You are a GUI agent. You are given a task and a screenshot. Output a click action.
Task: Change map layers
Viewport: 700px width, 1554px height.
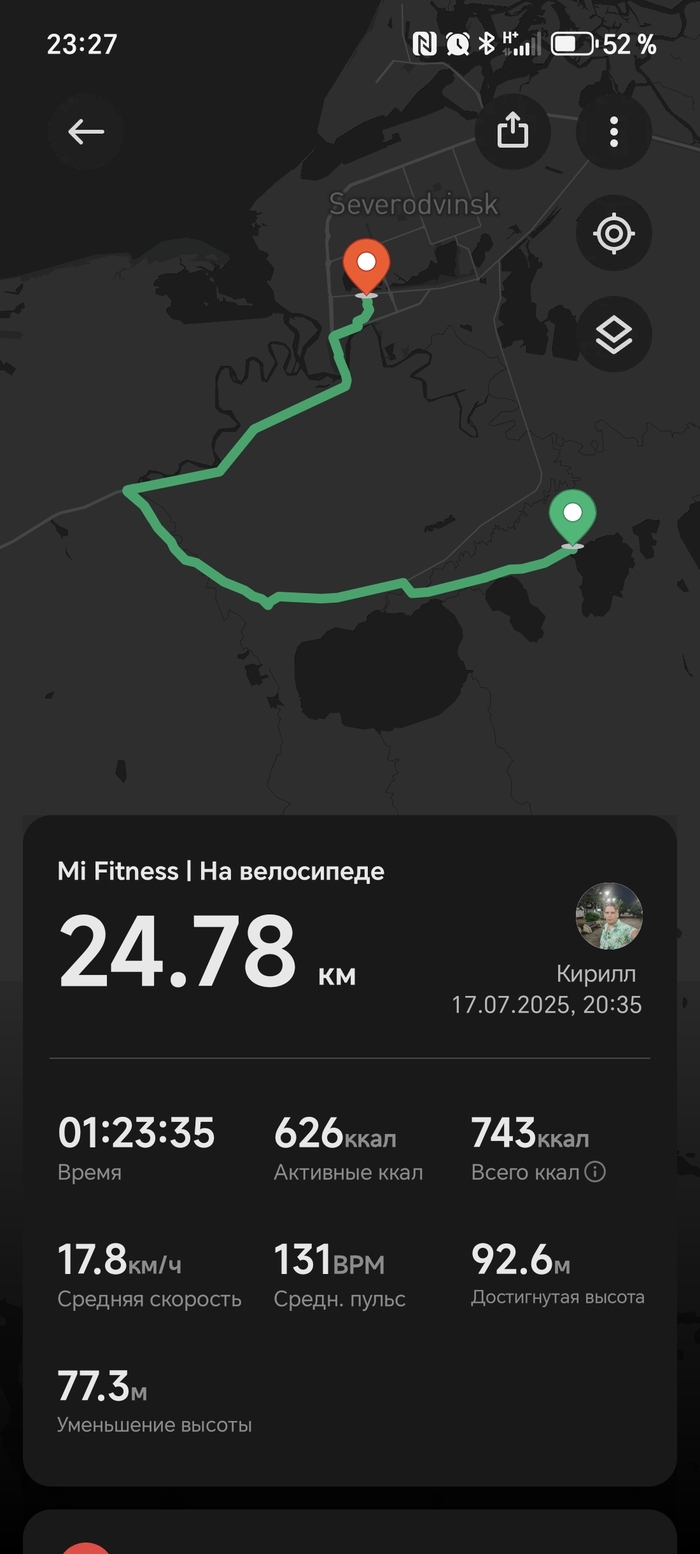point(613,335)
